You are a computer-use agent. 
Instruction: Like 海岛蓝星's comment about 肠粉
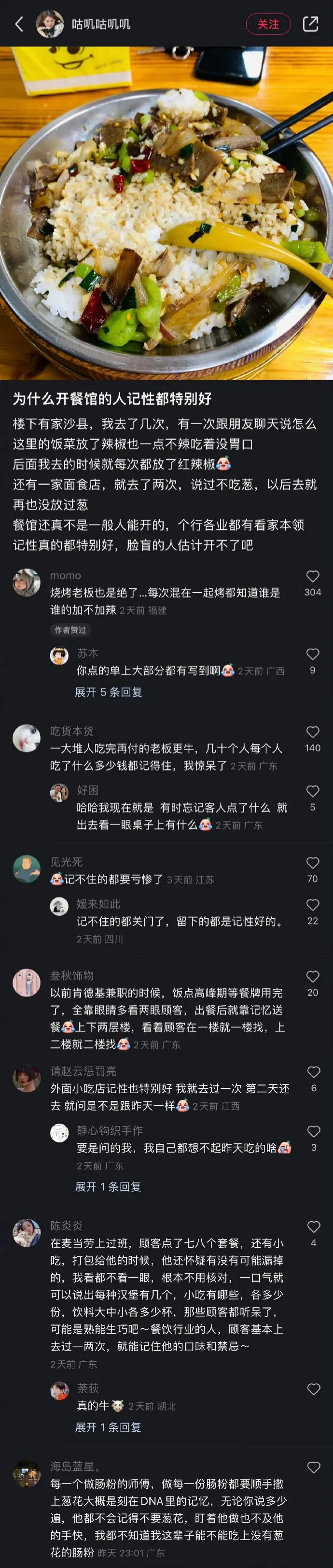coord(313,1467)
